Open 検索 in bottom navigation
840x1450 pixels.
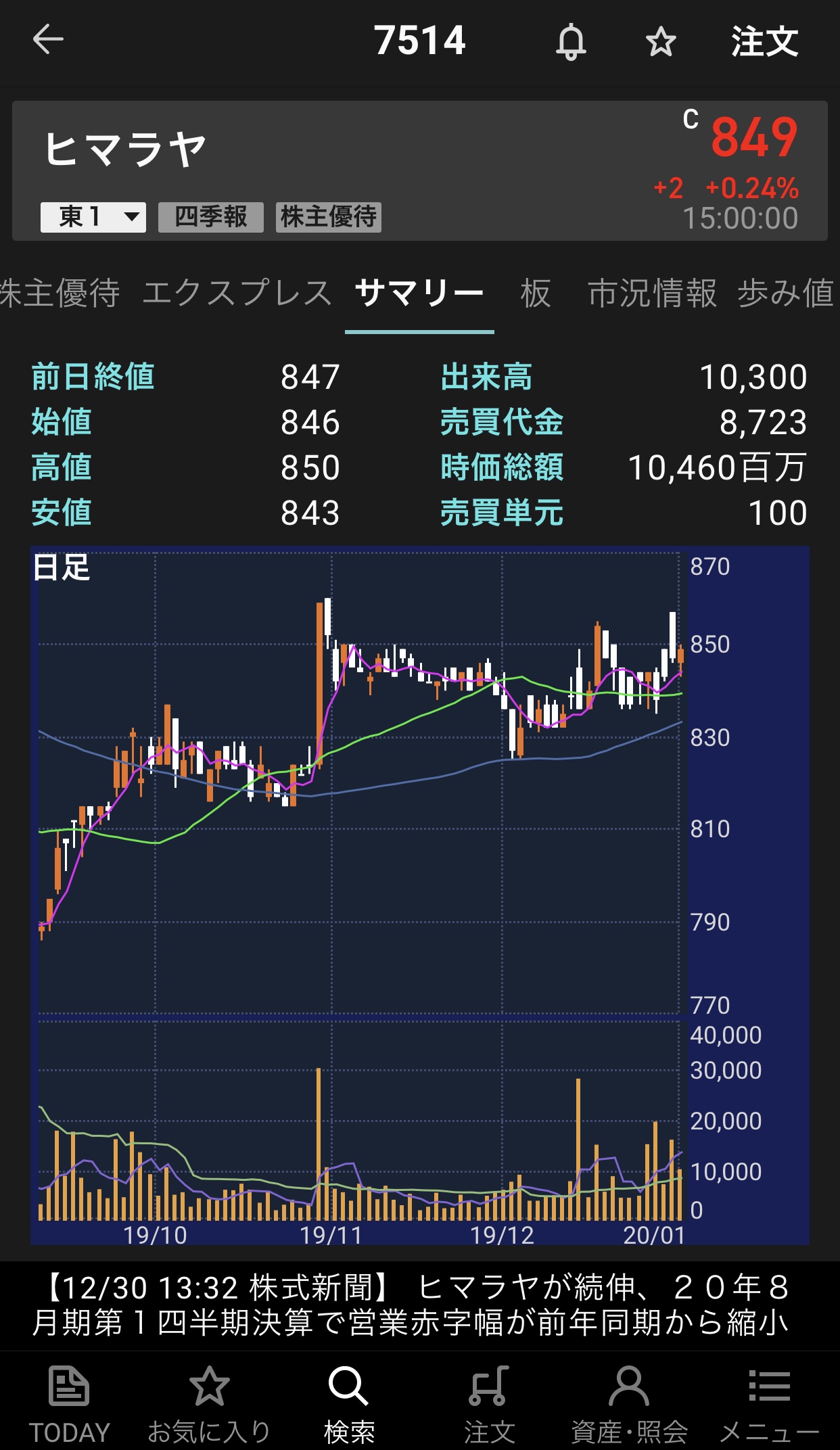349,1404
